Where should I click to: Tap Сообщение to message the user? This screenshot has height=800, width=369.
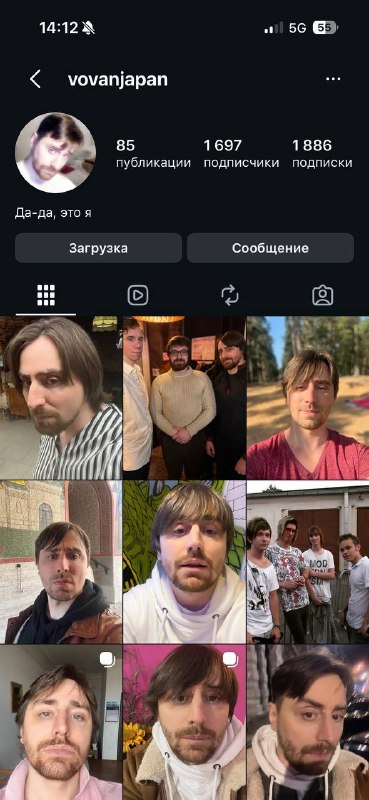(x=270, y=248)
